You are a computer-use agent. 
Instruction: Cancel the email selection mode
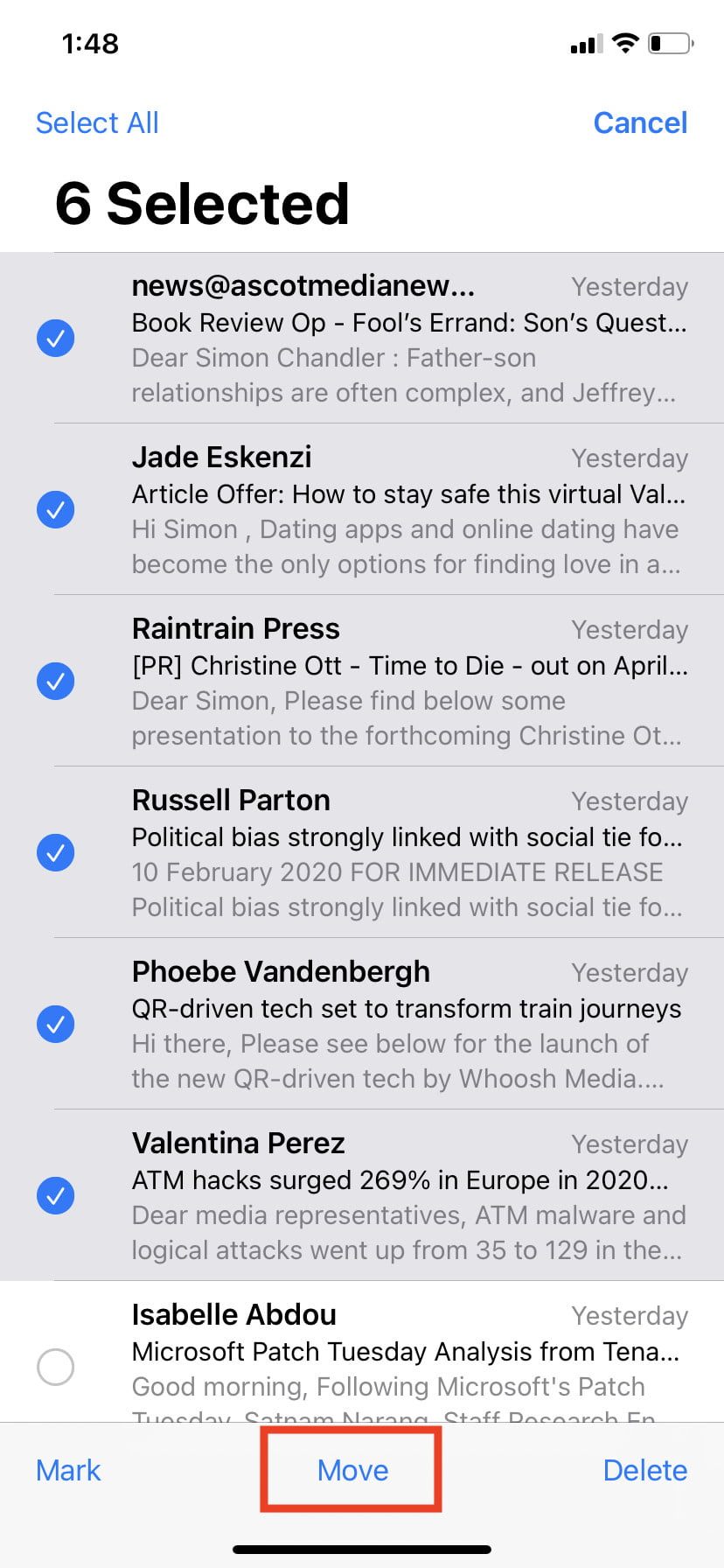click(640, 123)
